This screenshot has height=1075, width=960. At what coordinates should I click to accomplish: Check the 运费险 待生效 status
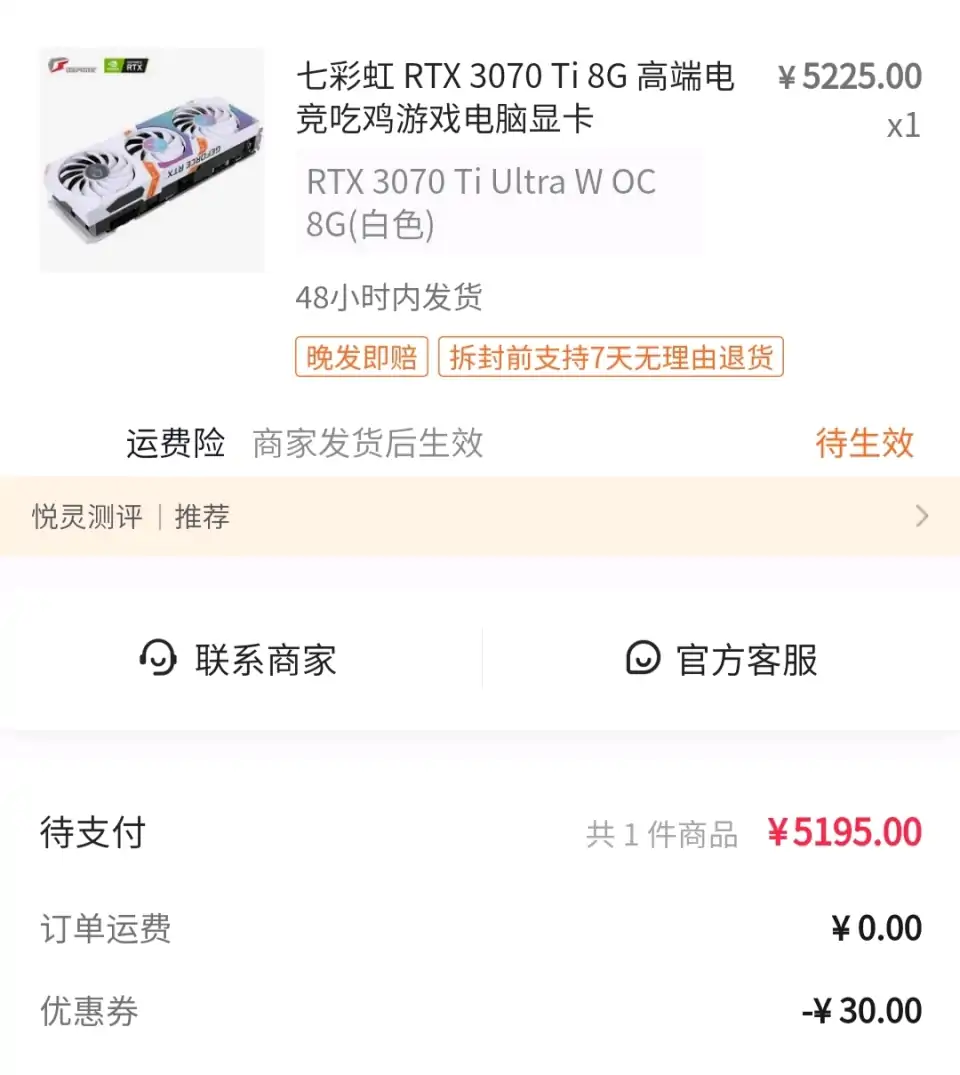[x=864, y=443]
